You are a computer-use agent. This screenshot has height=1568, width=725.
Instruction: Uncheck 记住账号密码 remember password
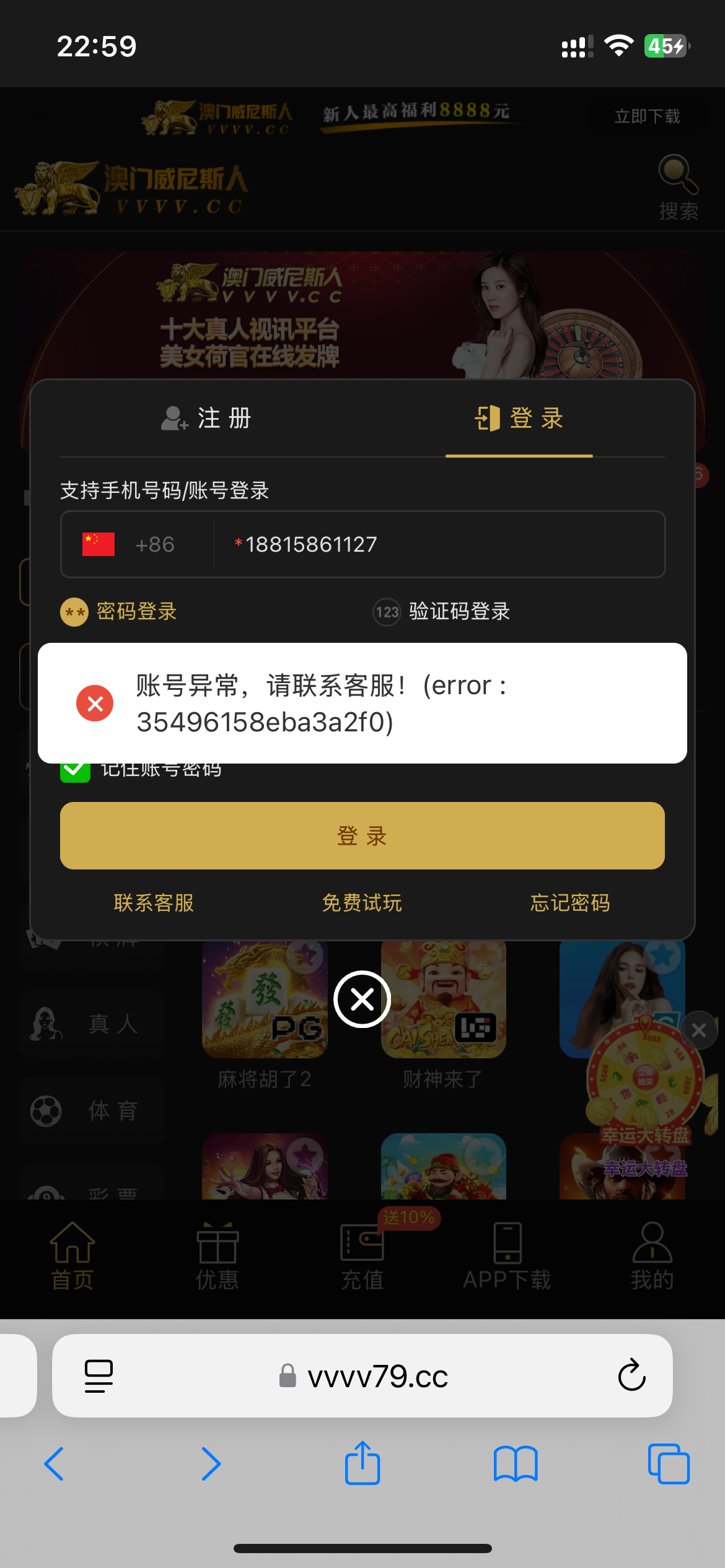pyautogui.click(x=74, y=770)
